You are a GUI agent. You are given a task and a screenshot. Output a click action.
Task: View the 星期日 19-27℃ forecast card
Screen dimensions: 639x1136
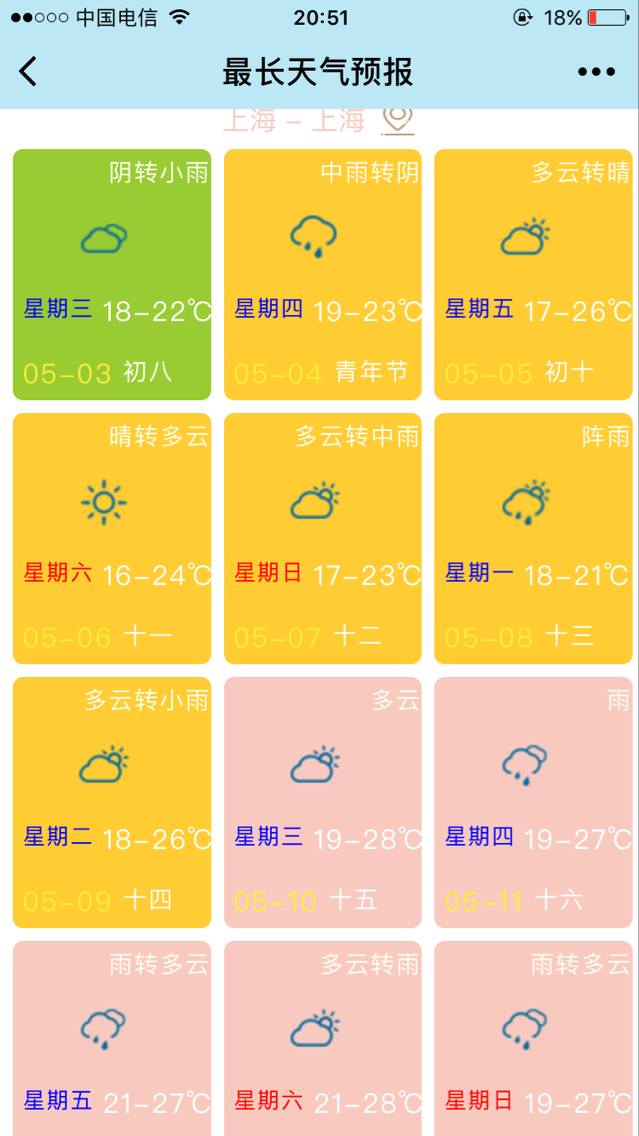click(533, 1038)
